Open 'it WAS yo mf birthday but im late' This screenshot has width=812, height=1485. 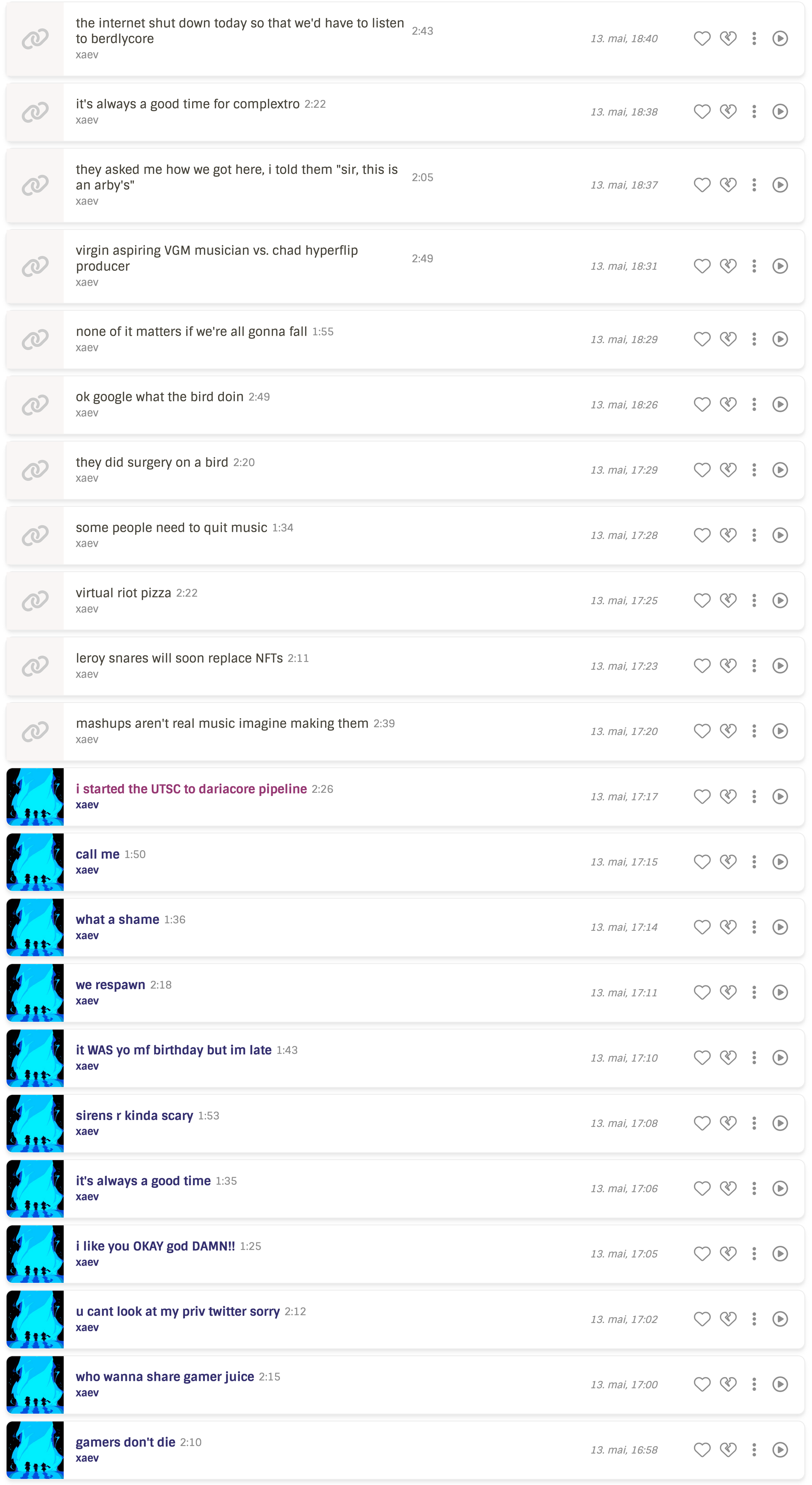coord(173,1050)
